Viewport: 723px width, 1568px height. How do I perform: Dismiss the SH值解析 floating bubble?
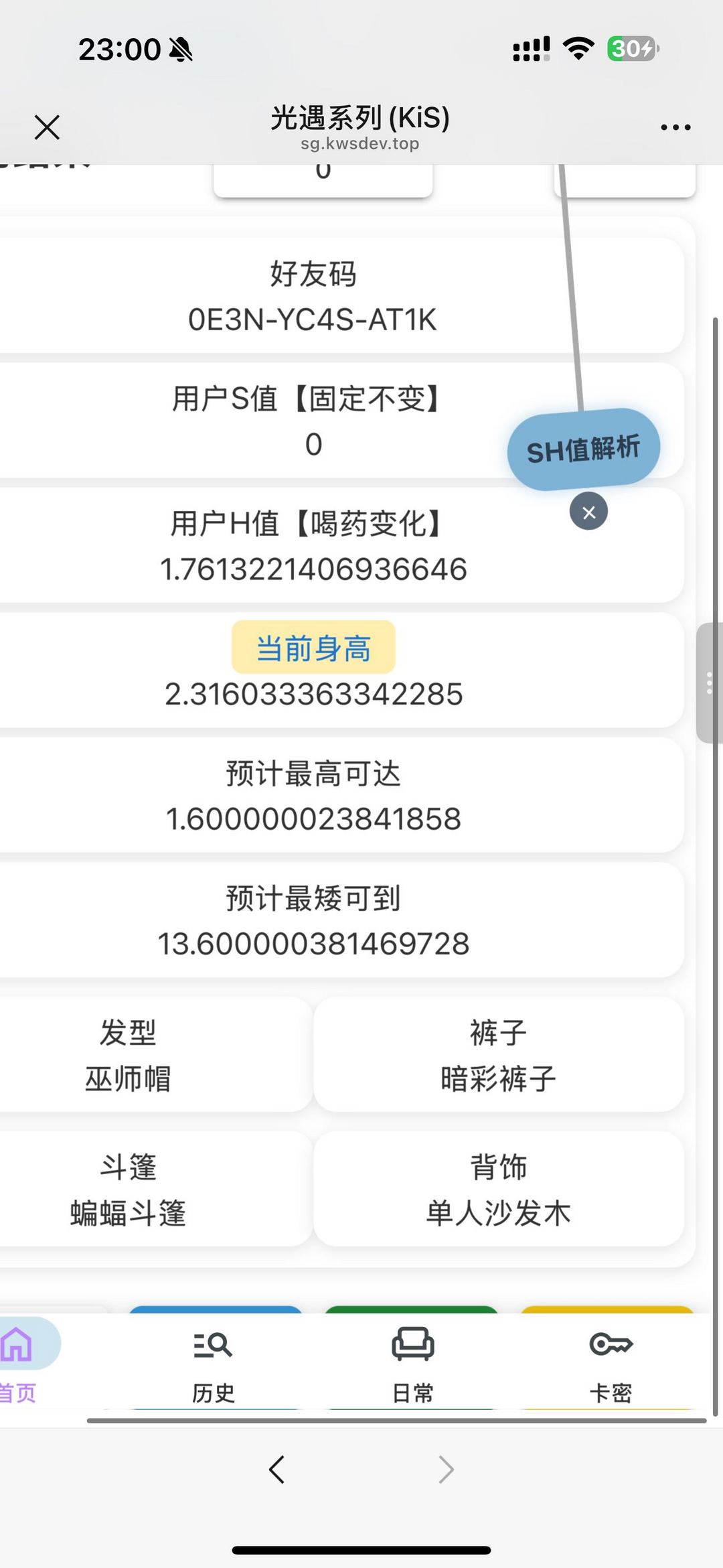[x=588, y=512]
